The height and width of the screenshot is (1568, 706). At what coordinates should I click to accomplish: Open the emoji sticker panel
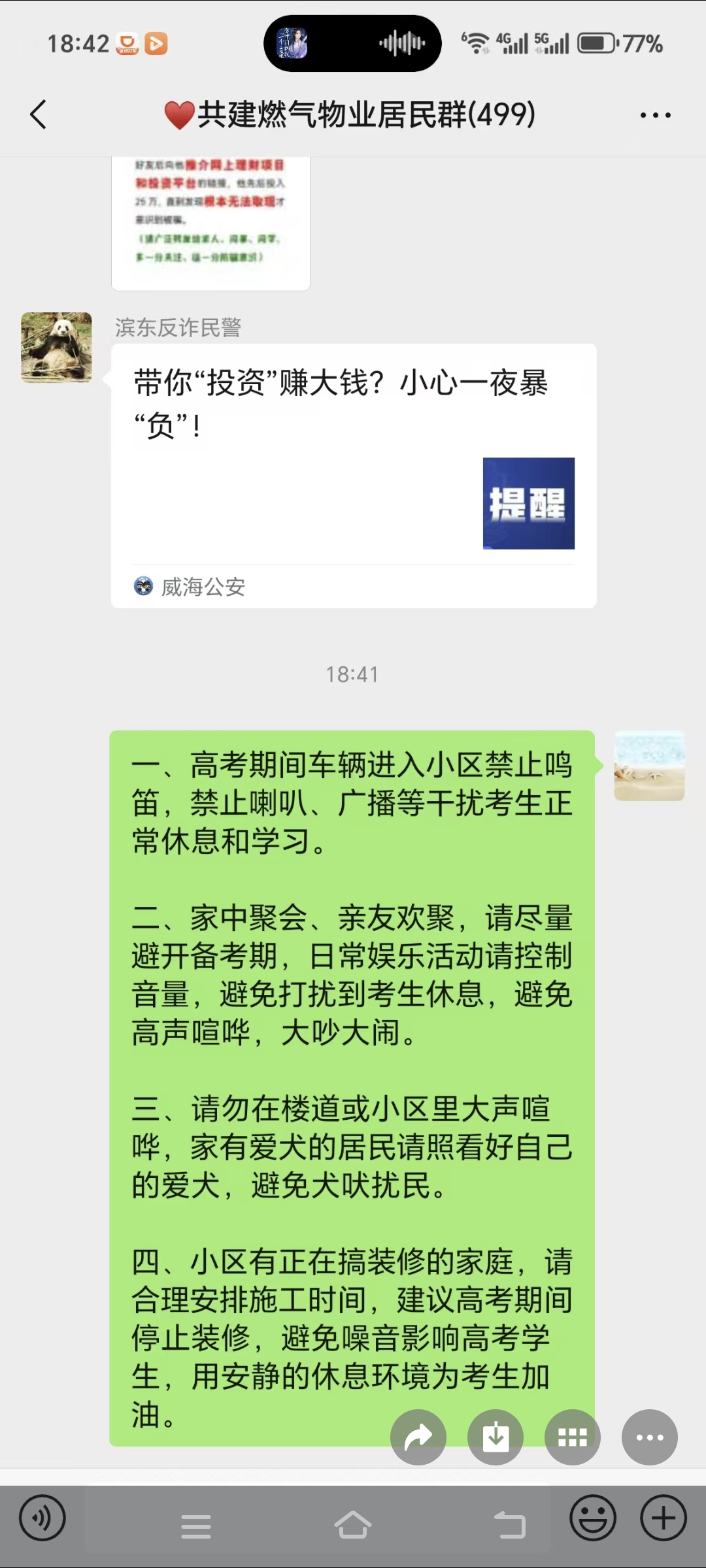point(592,1518)
